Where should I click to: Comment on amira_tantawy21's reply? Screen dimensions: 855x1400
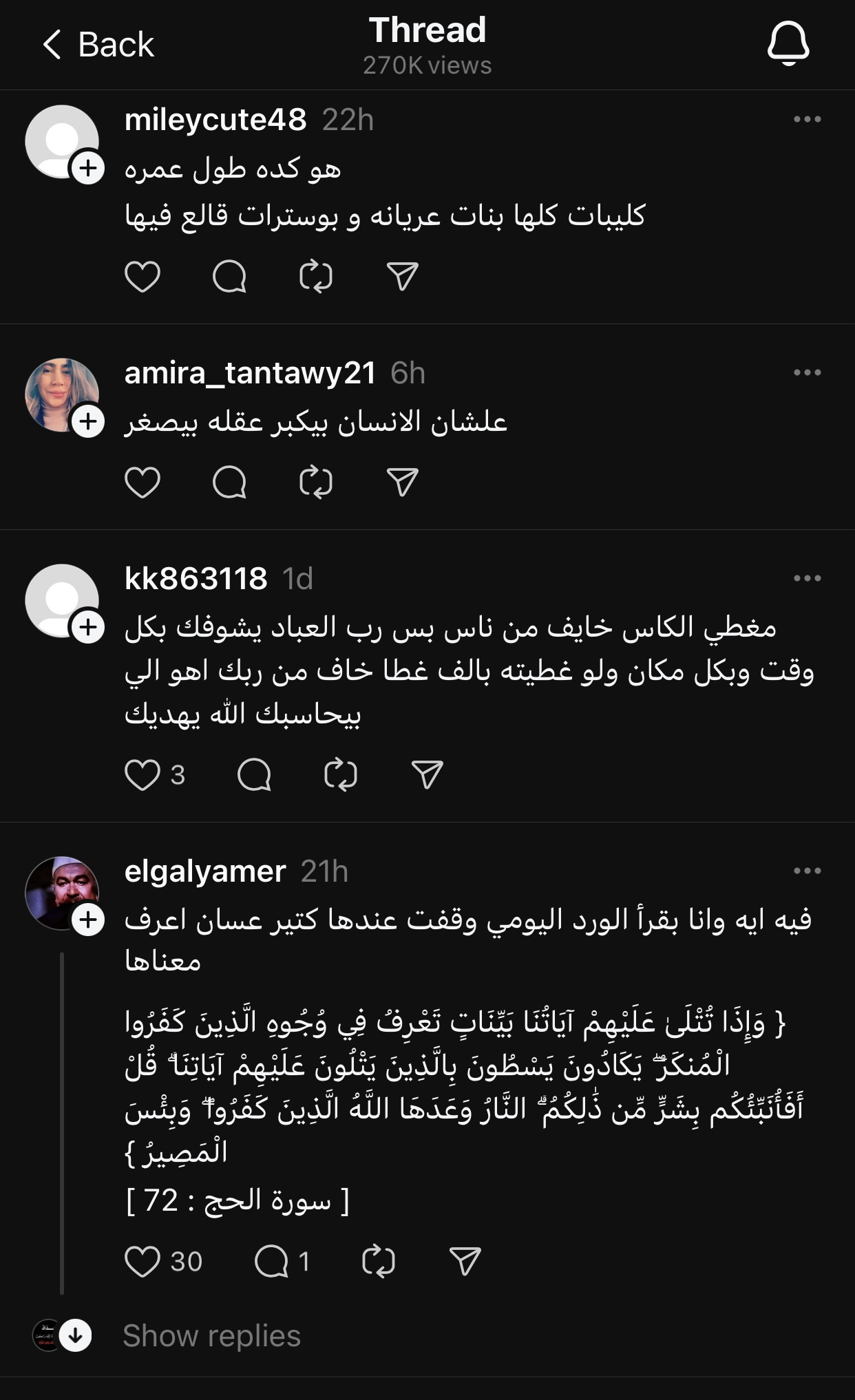tap(229, 482)
